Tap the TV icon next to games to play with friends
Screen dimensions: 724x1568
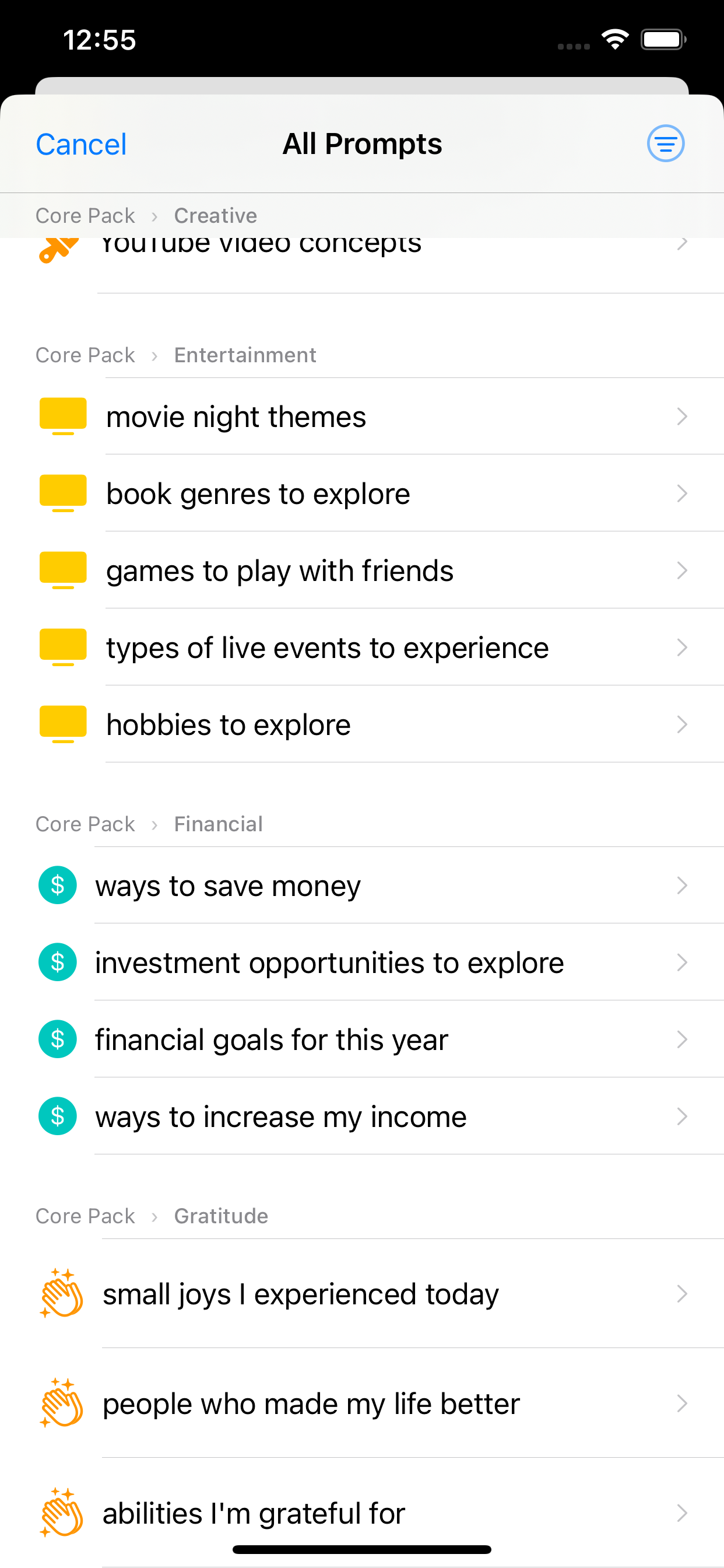(63, 570)
